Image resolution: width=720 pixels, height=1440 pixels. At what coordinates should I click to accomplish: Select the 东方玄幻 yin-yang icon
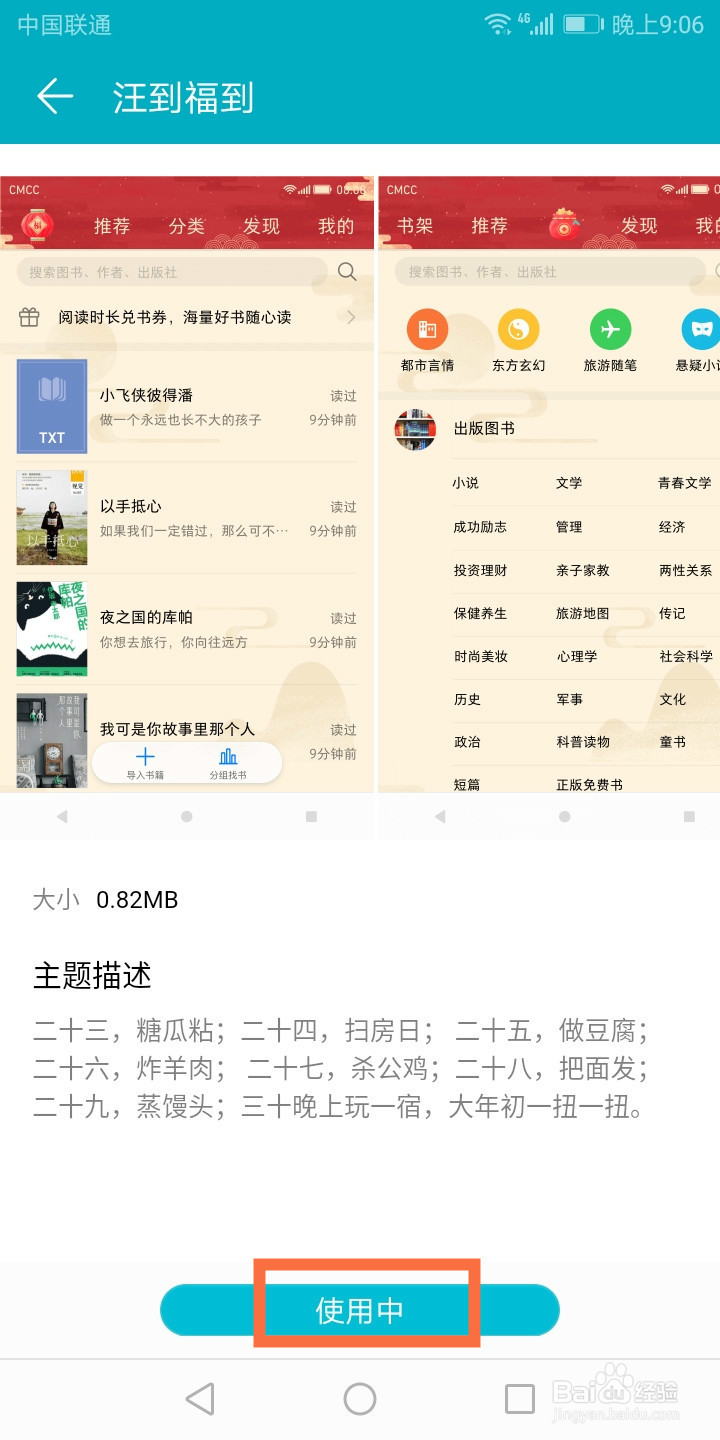tap(518, 330)
